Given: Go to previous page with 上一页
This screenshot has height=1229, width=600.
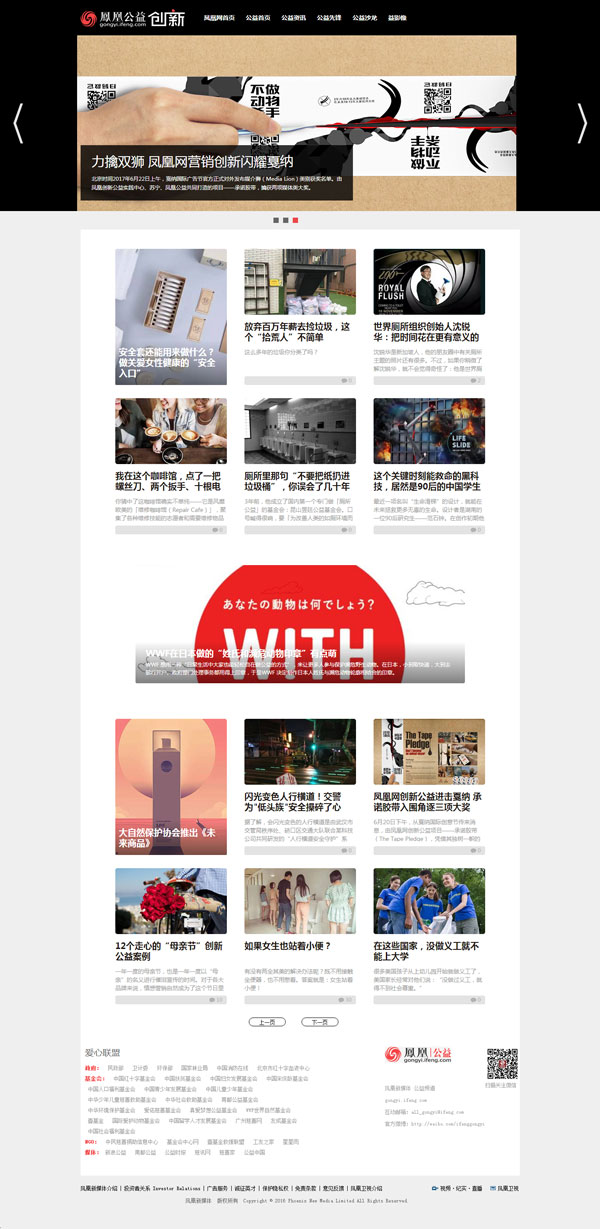Looking at the screenshot, I should click(x=267, y=1023).
